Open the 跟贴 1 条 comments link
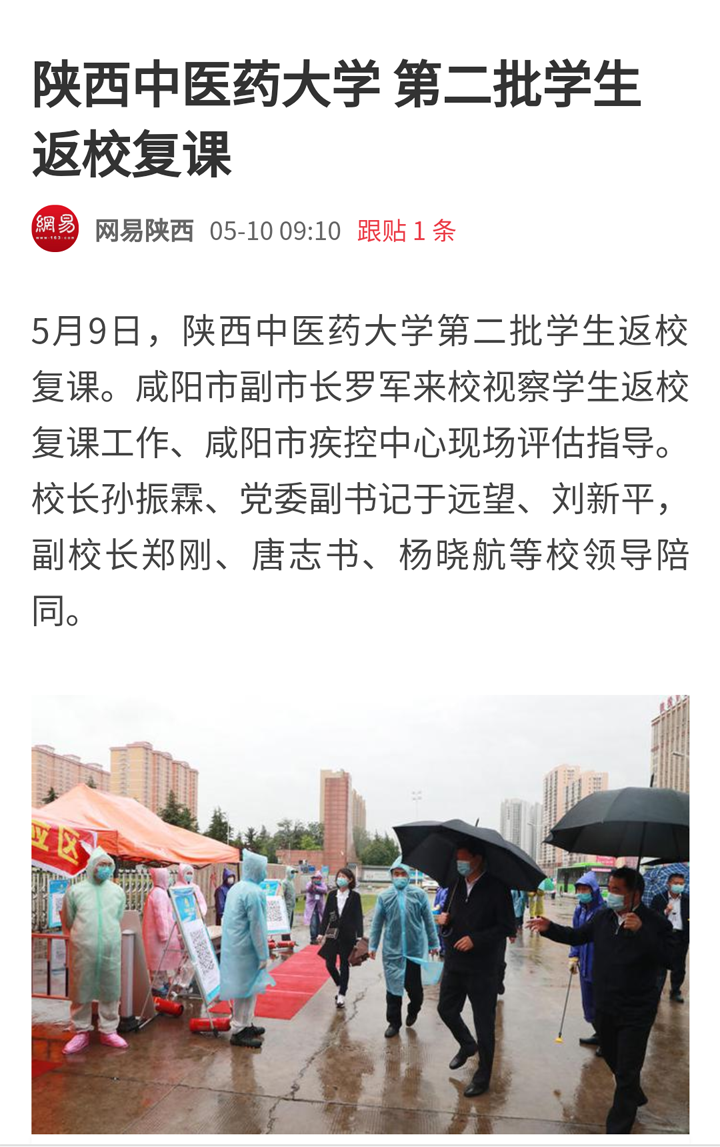The height and width of the screenshot is (1147, 720). click(x=406, y=231)
